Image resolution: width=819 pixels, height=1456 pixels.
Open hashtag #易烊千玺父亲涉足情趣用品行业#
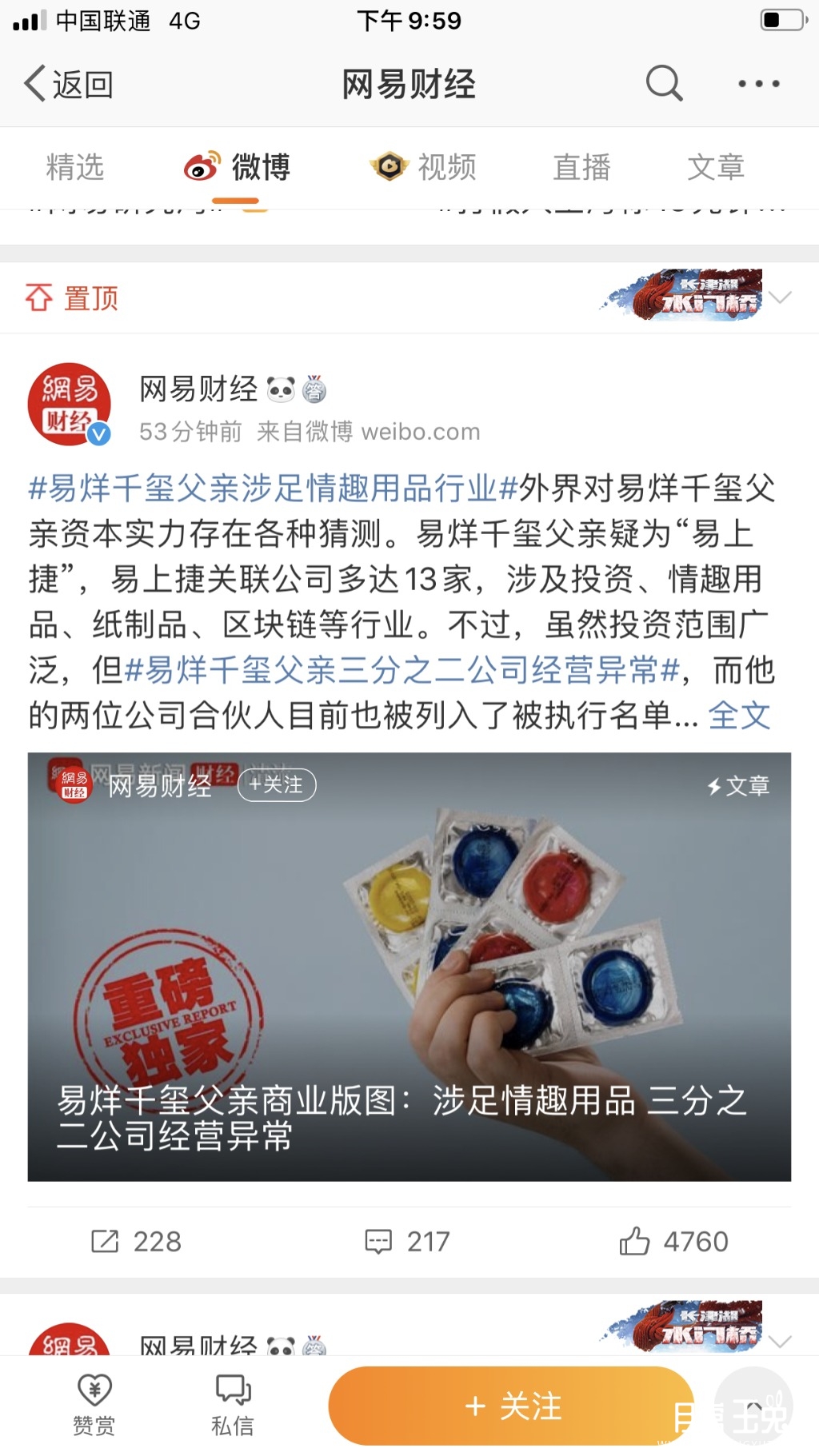click(x=272, y=488)
